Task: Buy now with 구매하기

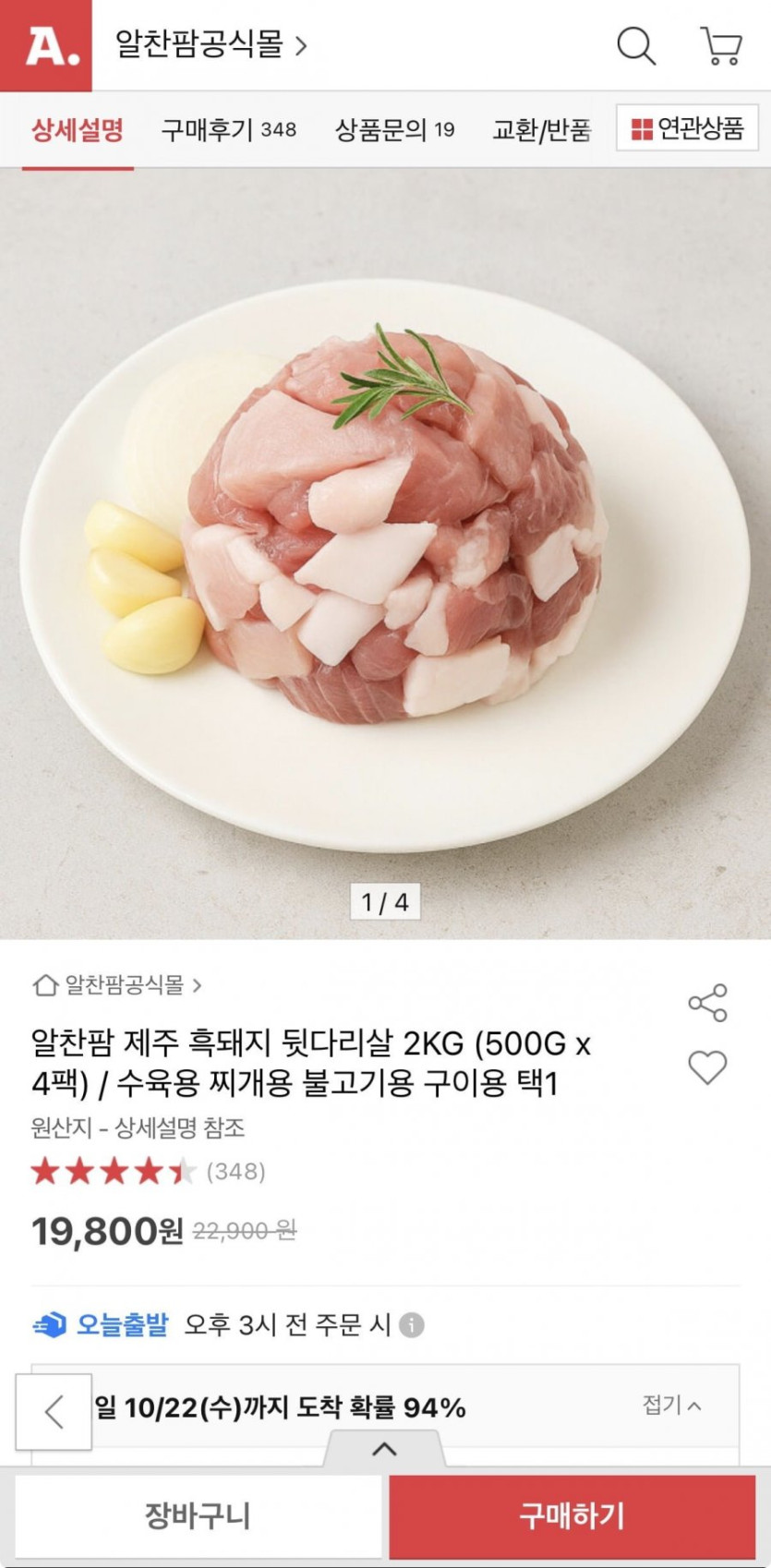Action: coord(572,1515)
